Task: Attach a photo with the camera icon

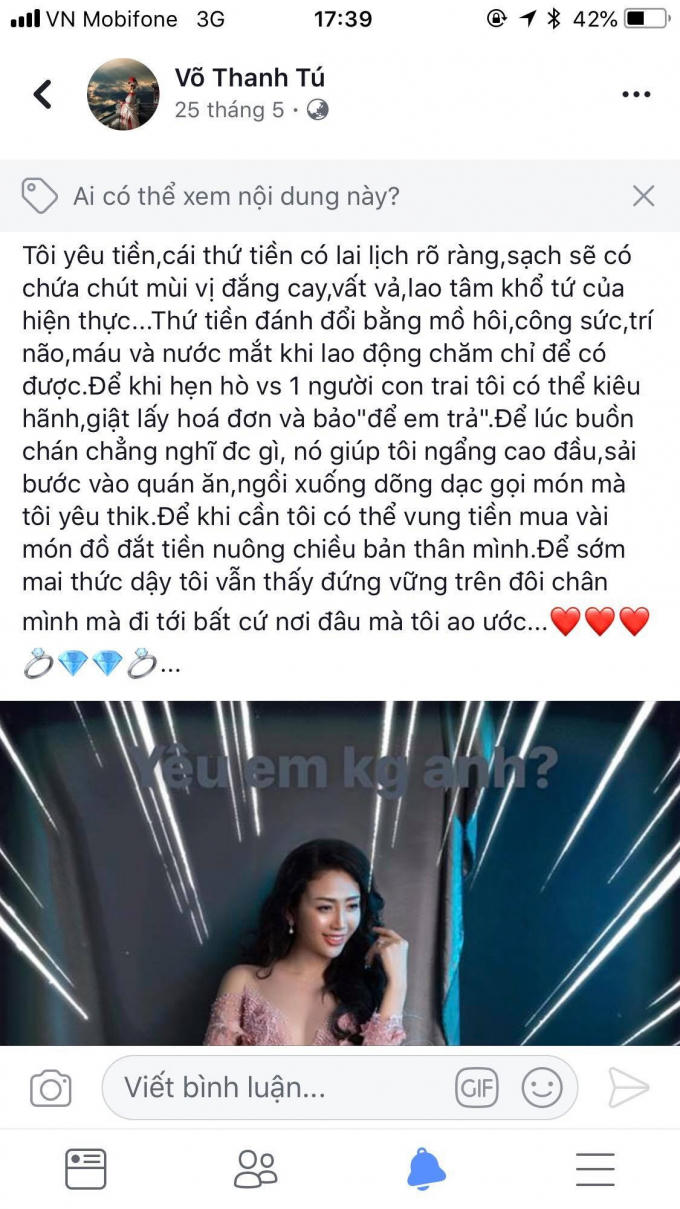Action: (x=50, y=1088)
